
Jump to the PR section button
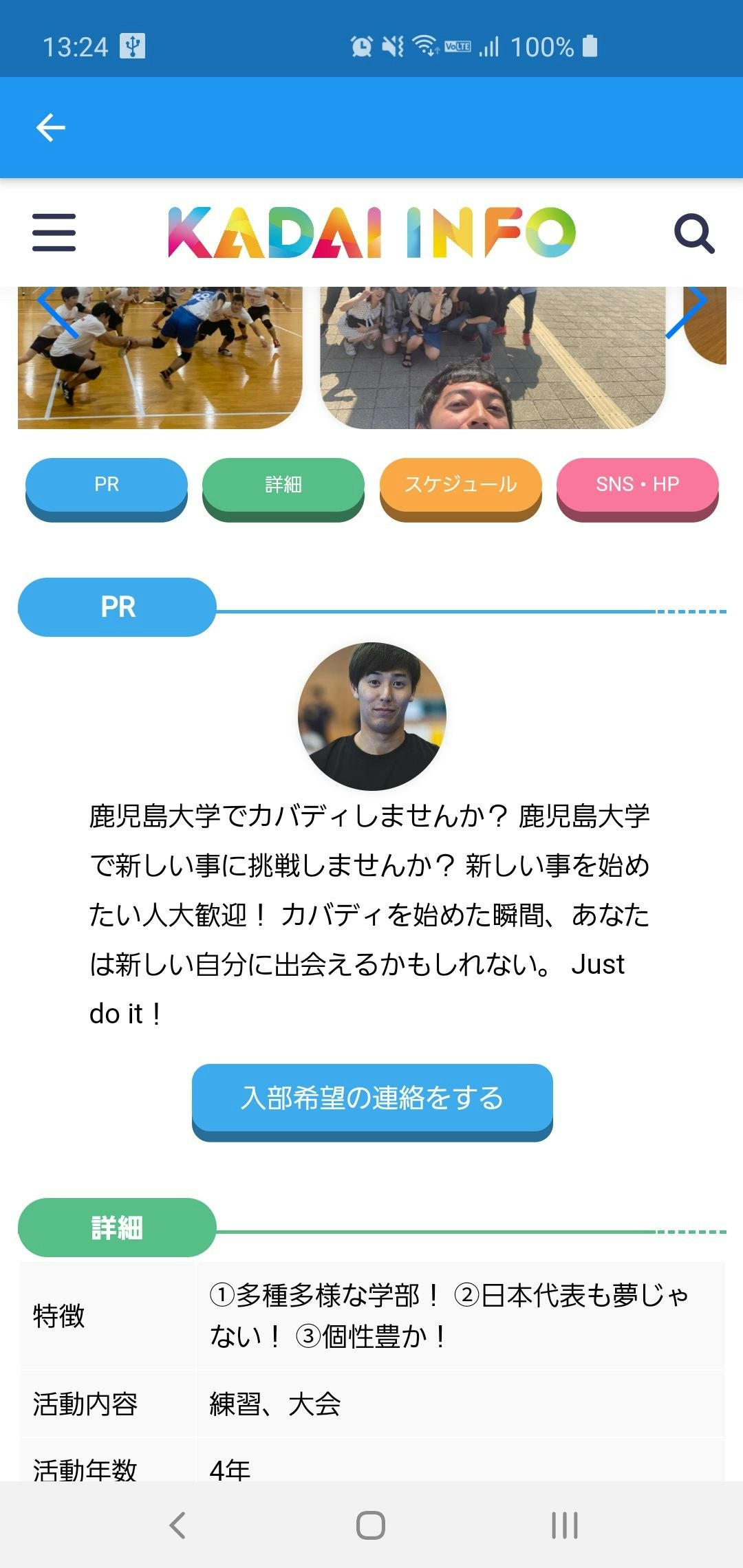107,486
